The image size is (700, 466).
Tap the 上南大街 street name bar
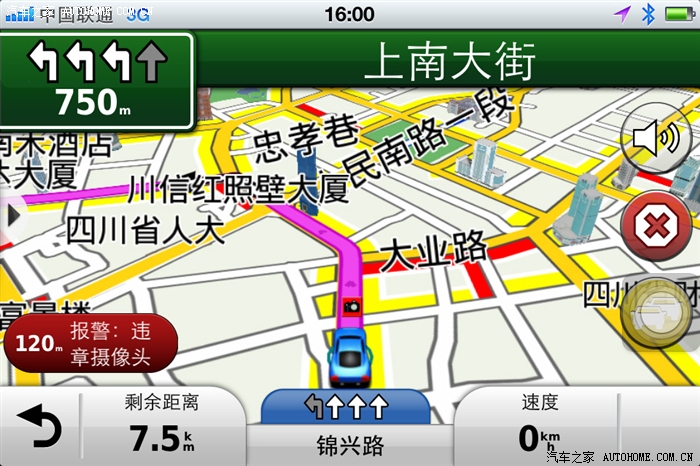448,62
